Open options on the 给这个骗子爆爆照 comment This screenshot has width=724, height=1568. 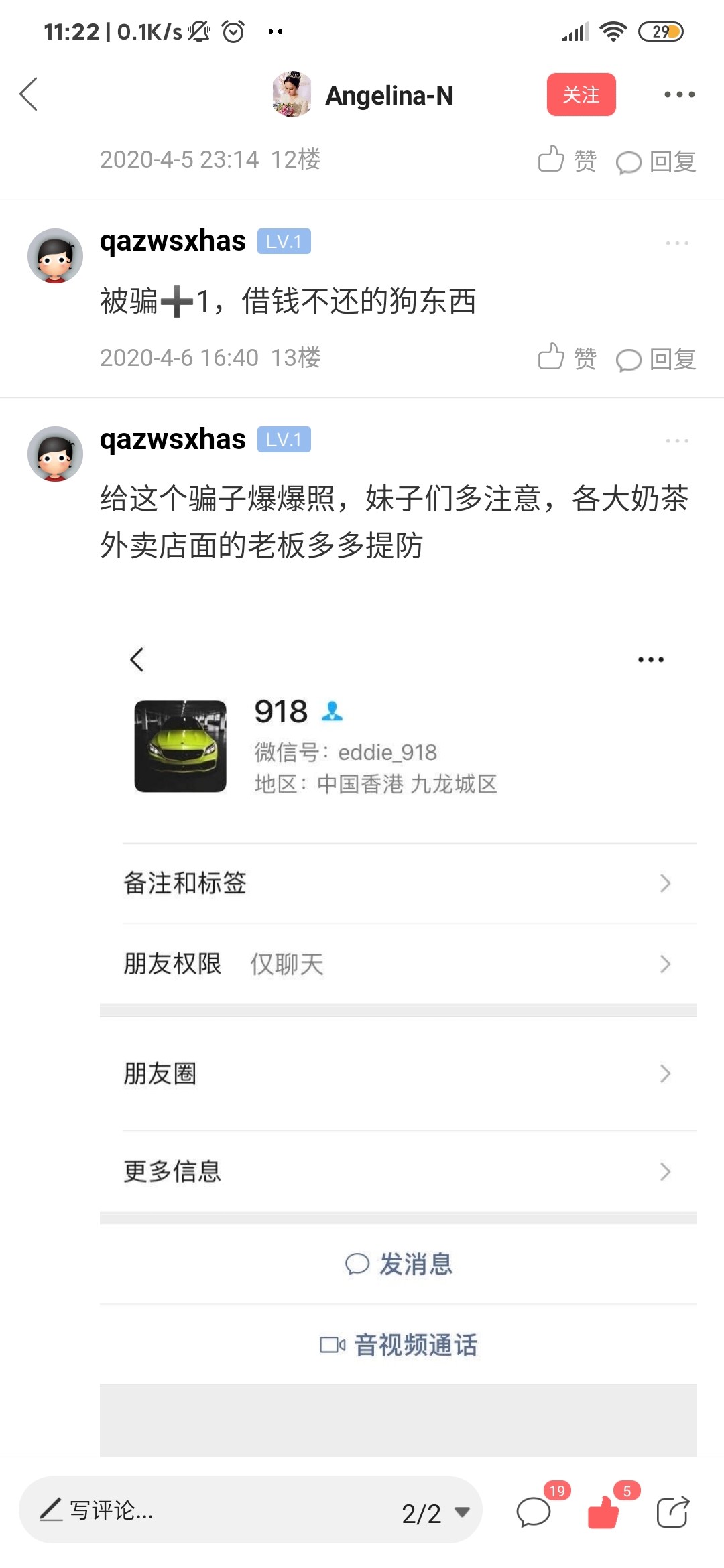click(x=677, y=441)
